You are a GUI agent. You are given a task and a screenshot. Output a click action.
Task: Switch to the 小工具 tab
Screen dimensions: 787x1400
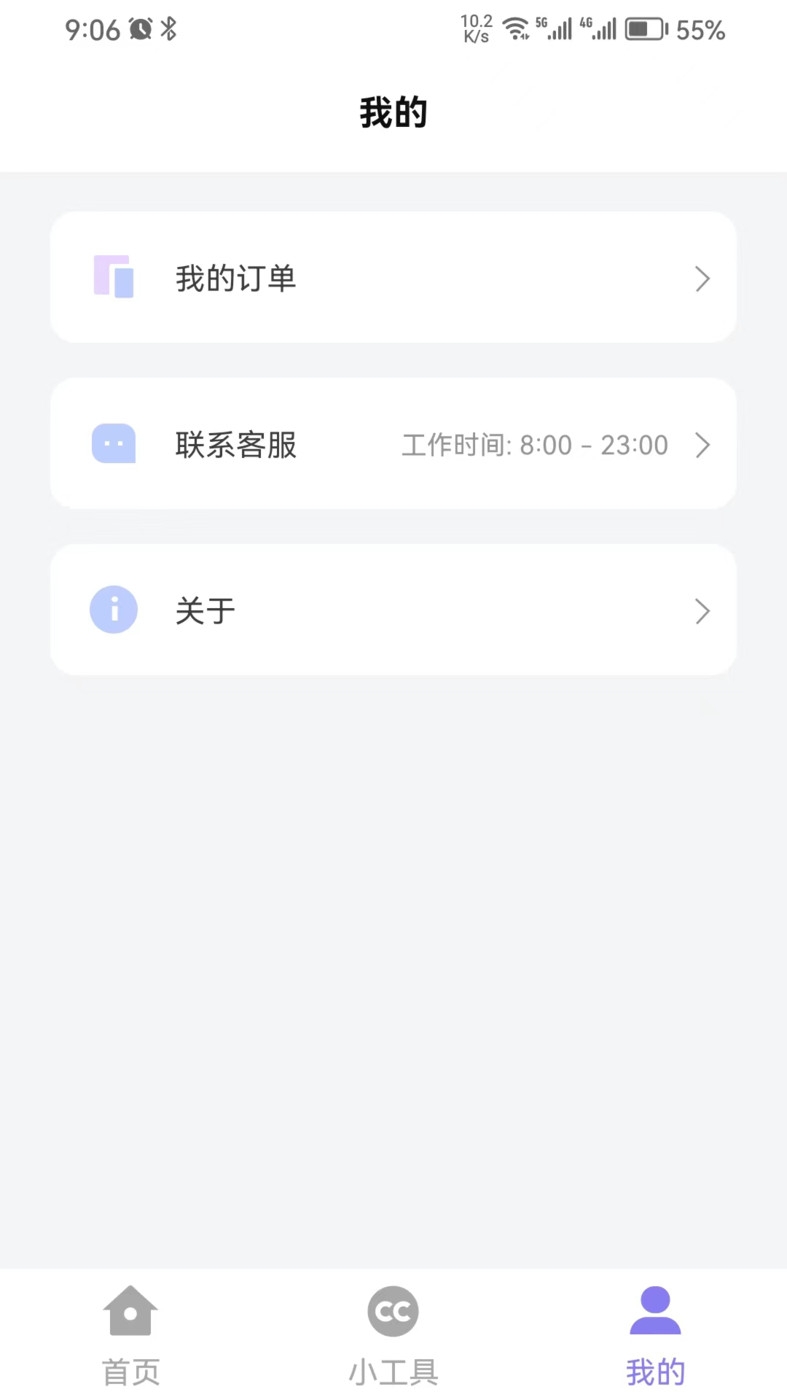pos(393,1340)
